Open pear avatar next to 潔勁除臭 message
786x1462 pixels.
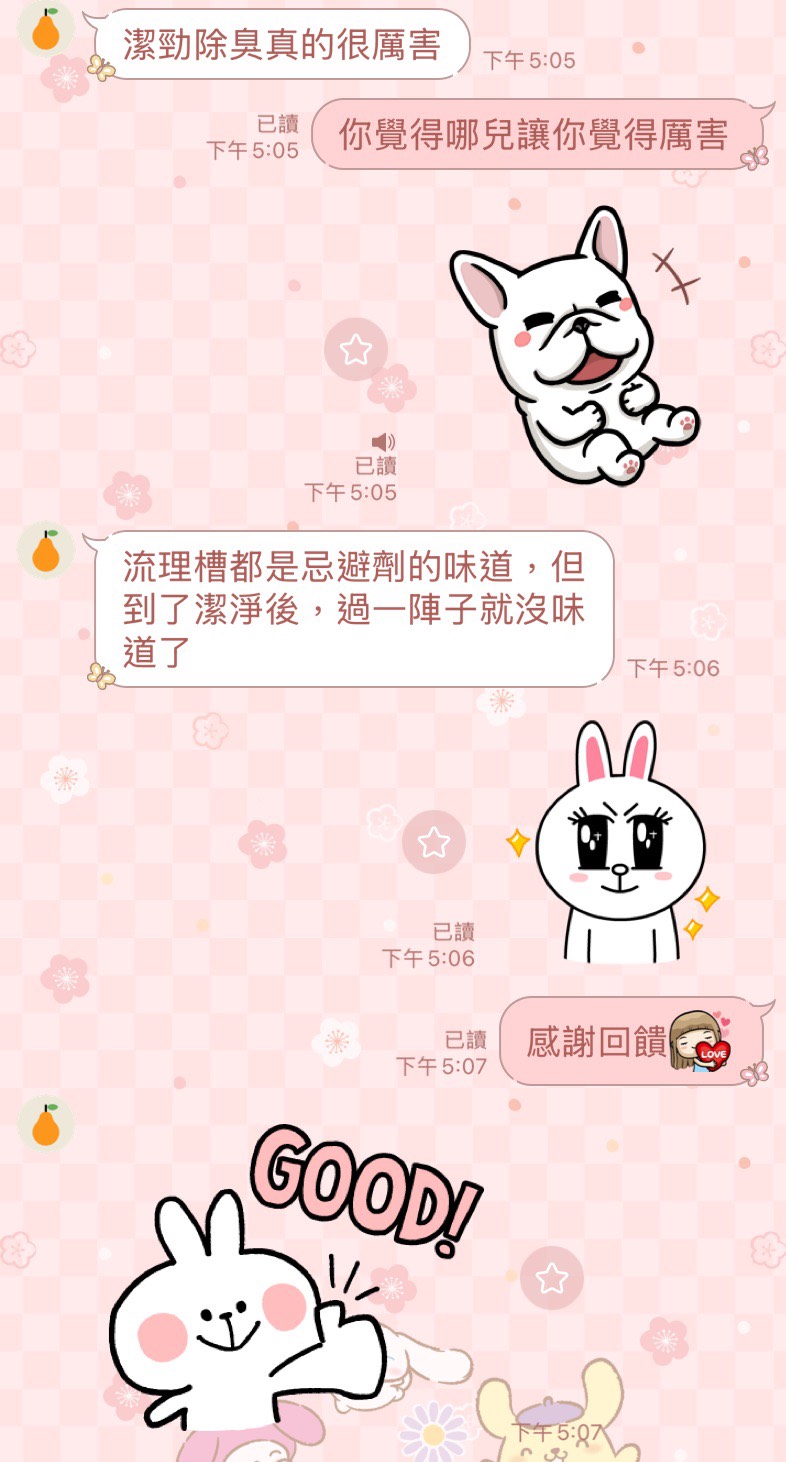(x=46, y=30)
